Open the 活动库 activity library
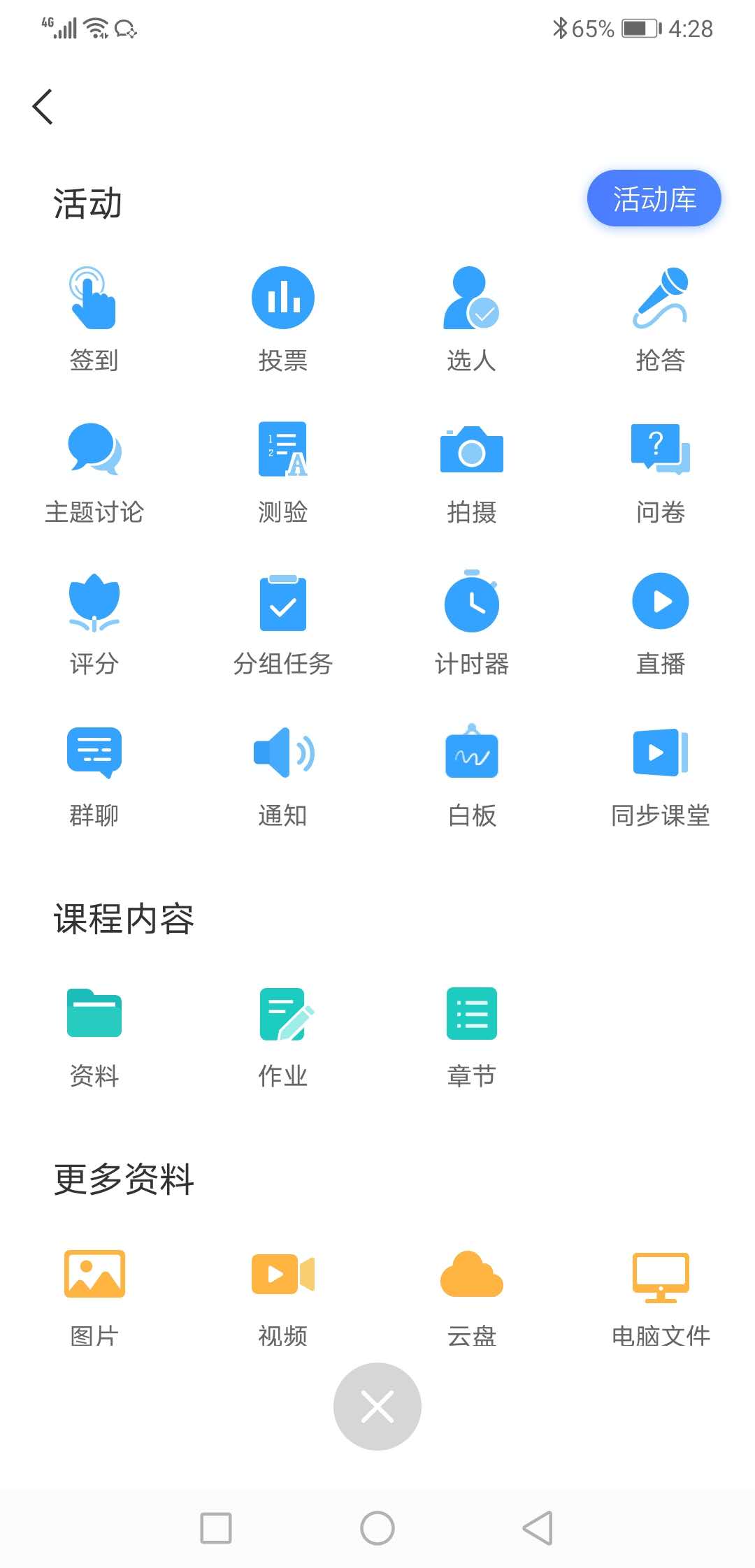This screenshot has width=755, height=1568. click(654, 198)
